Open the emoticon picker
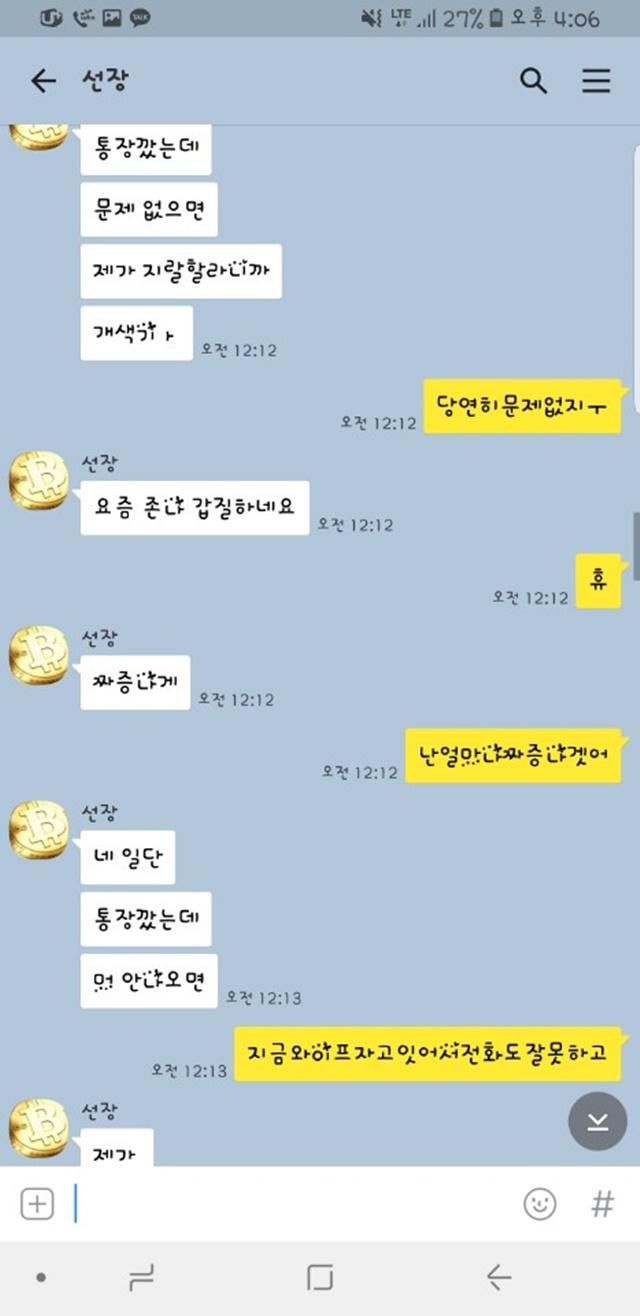The width and height of the screenshot is (640, 1316). tap(540, 1204)
